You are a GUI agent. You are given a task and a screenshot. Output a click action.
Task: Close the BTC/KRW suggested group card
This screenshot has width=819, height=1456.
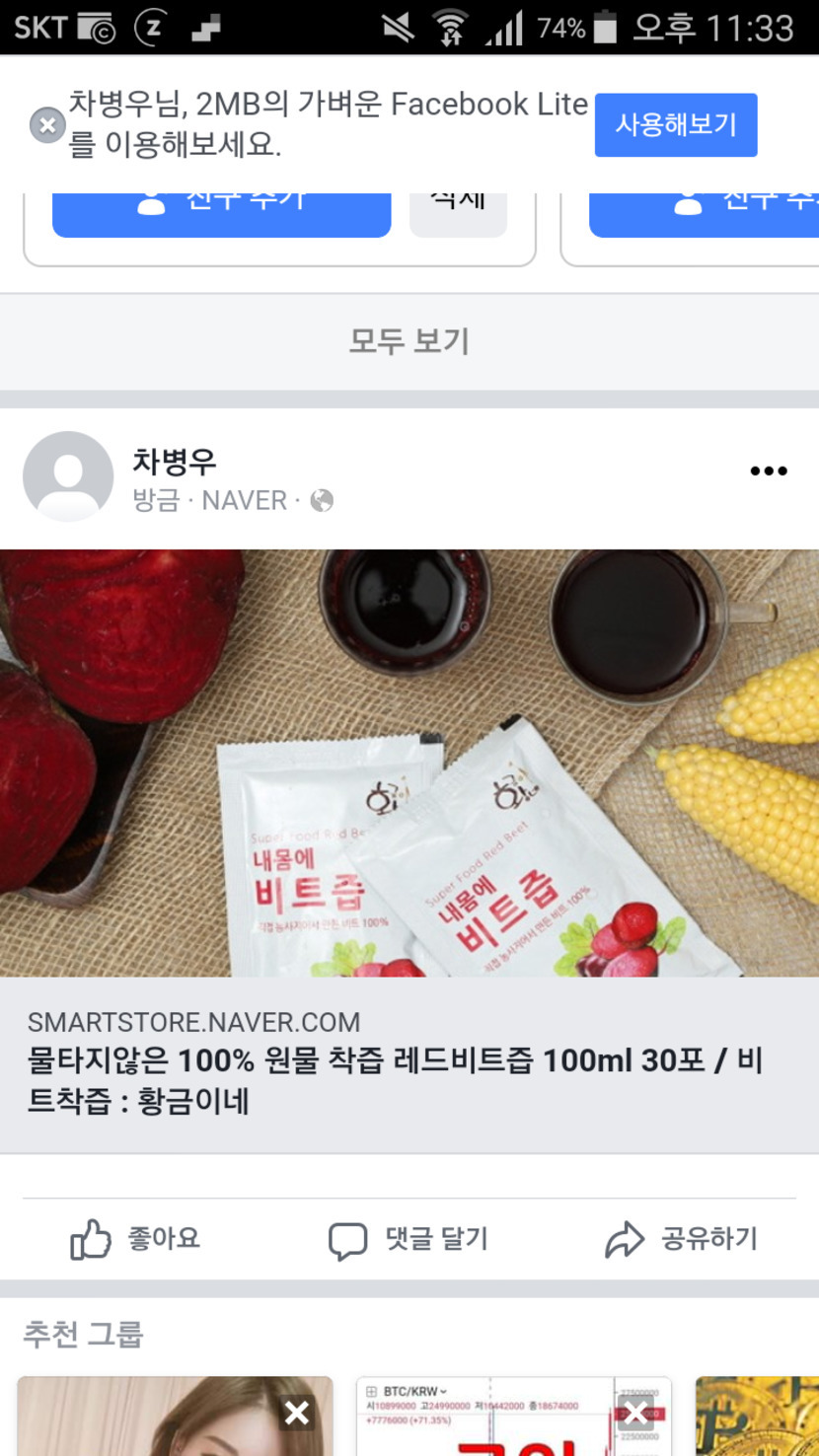point(635,1413)
